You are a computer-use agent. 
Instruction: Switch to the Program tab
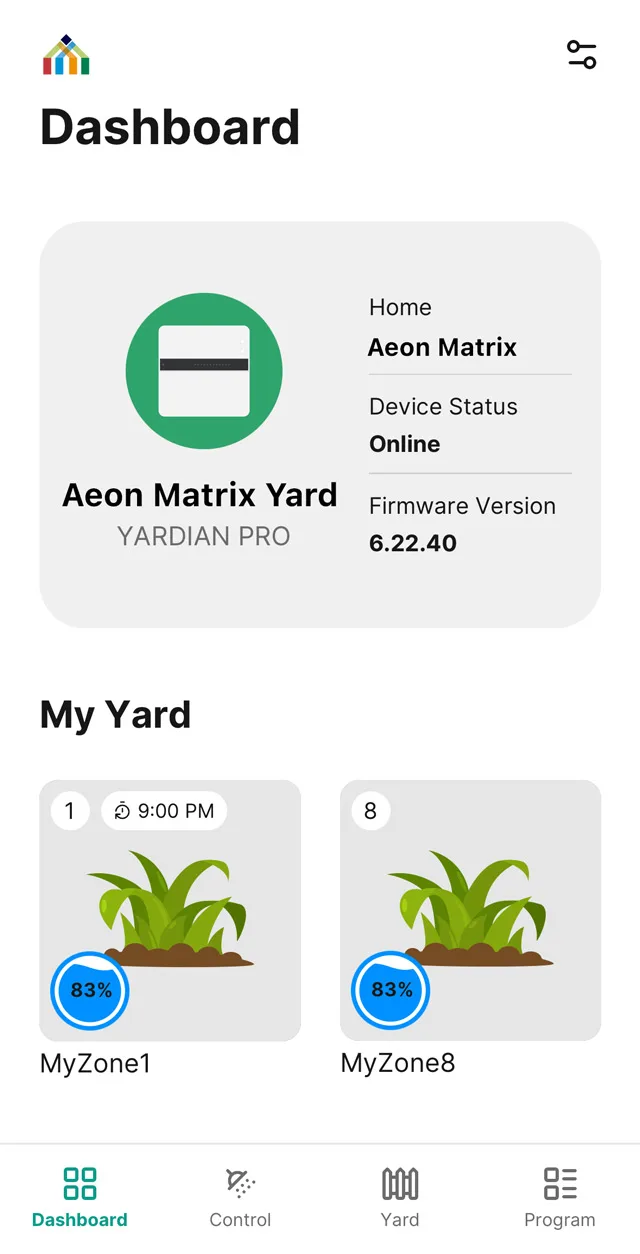pos(560,1196)
